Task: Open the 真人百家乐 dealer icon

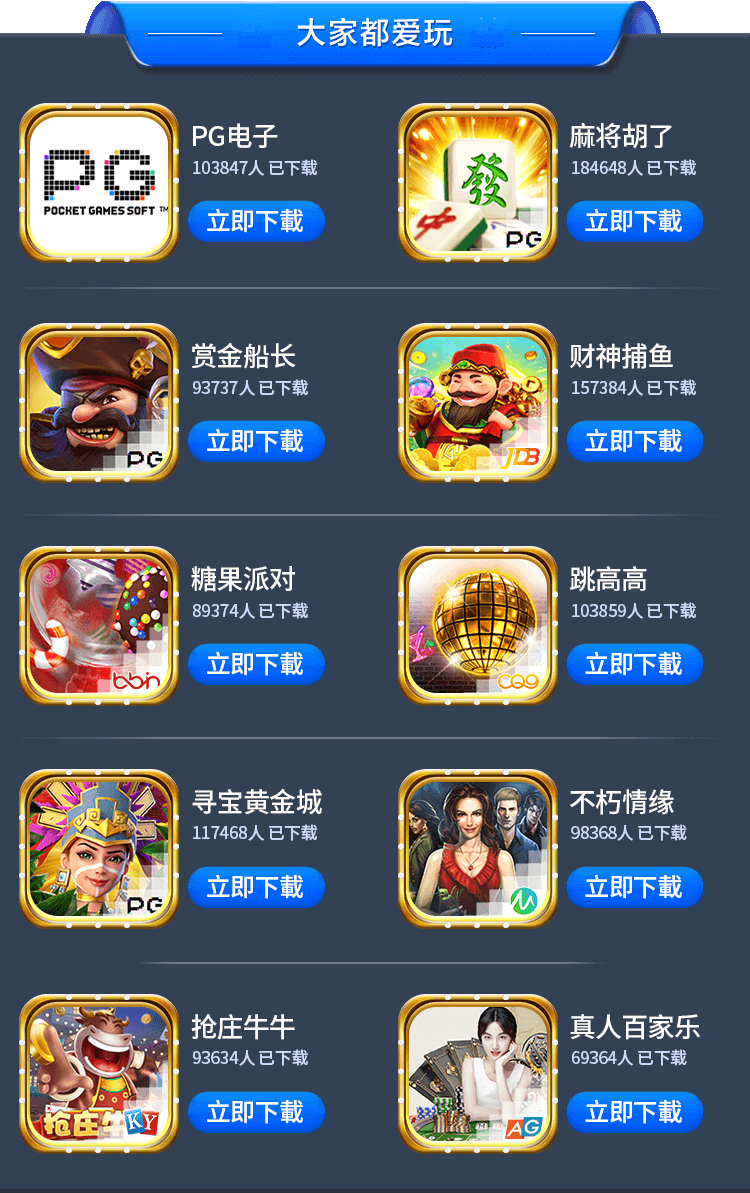Action: pos(478,1074)
